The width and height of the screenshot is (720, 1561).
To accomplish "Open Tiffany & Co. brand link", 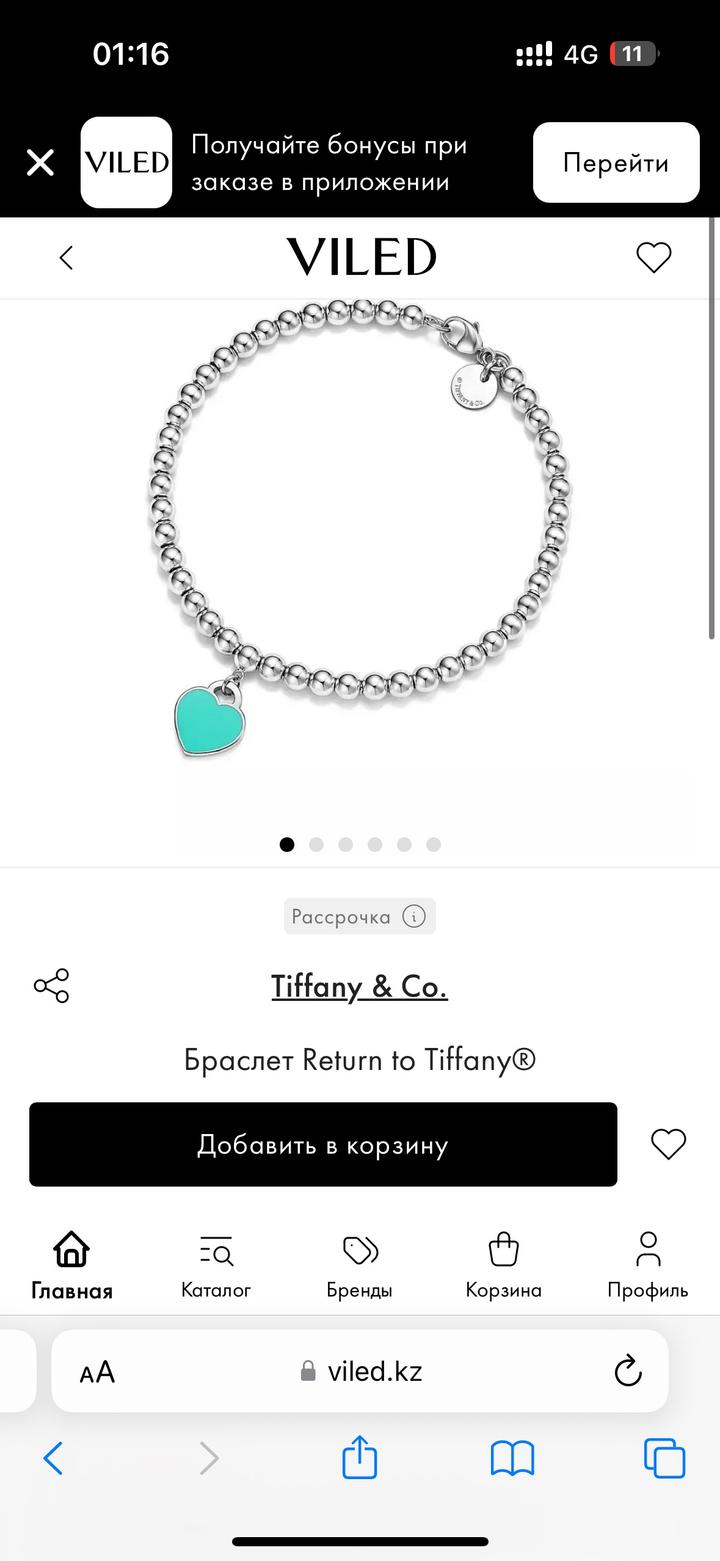I will coord(359,987).
